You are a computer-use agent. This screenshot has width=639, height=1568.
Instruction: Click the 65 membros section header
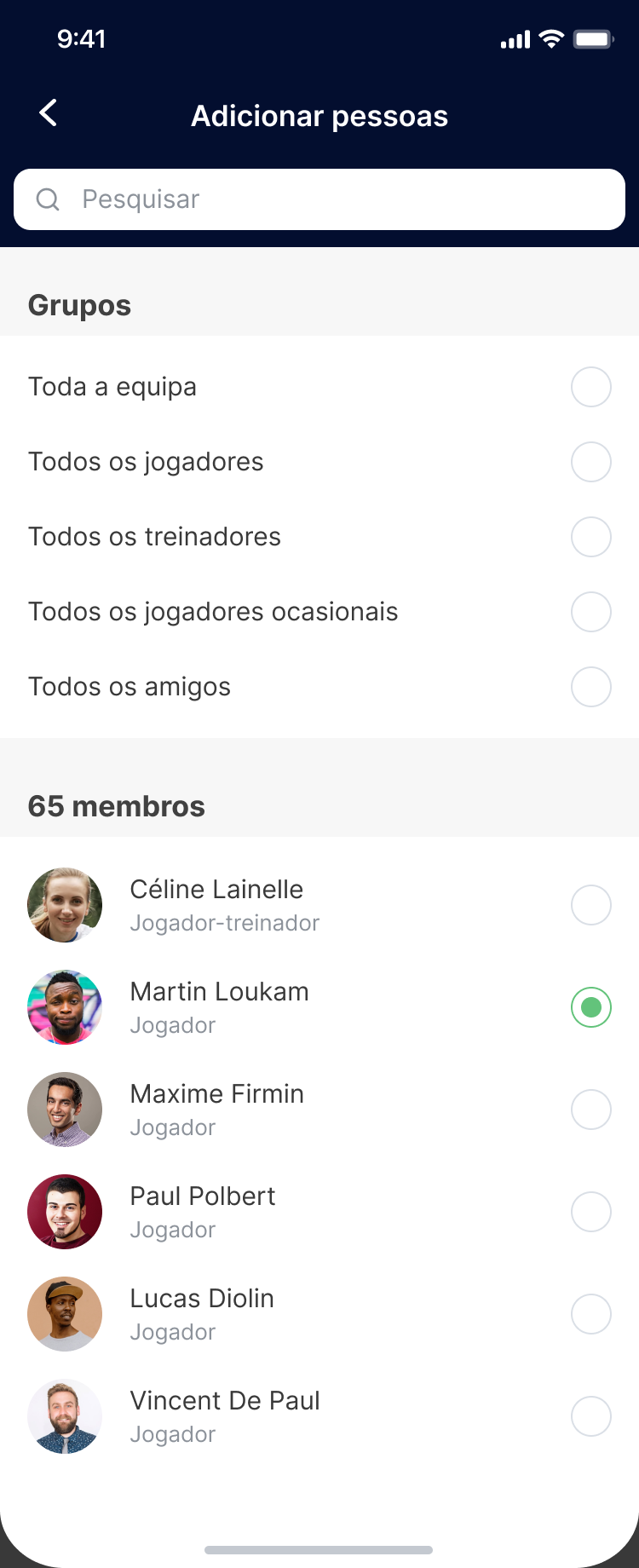tap(117, 805)
